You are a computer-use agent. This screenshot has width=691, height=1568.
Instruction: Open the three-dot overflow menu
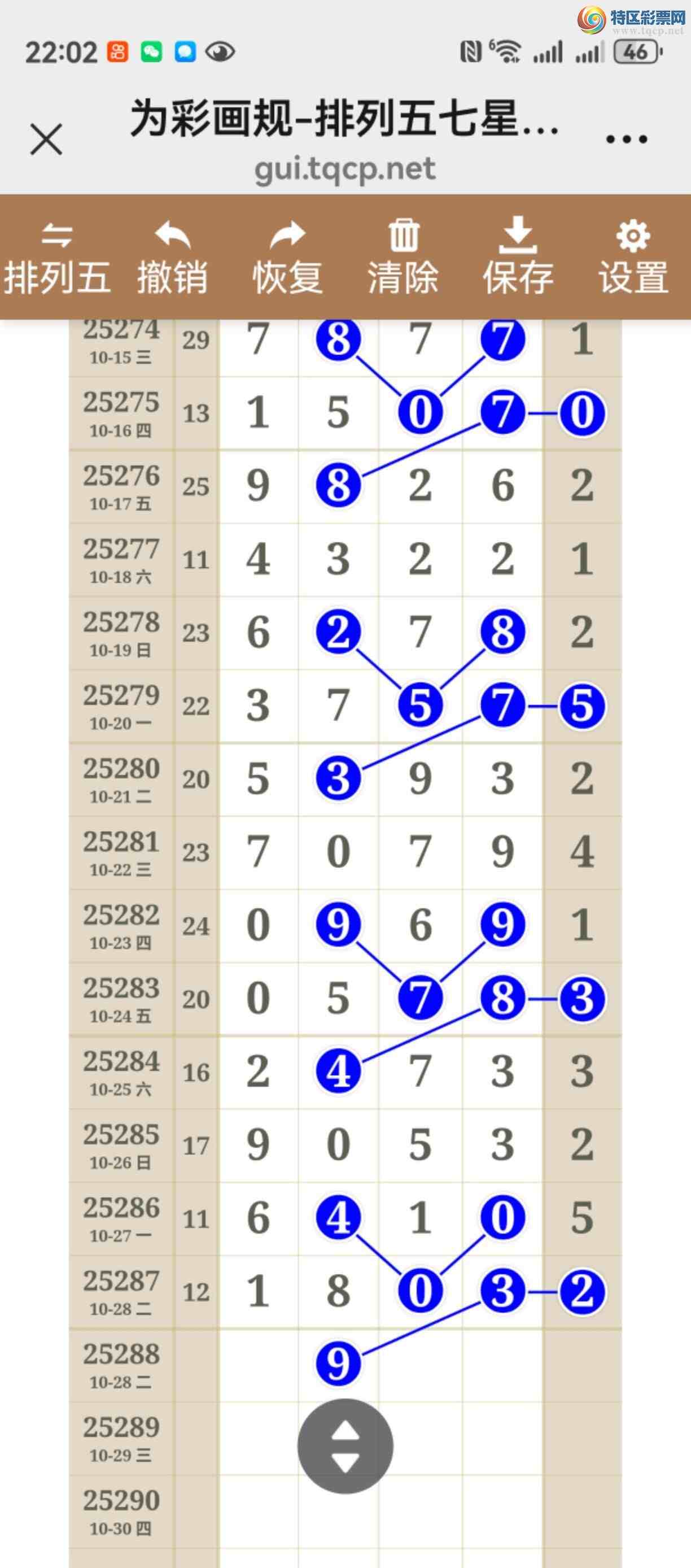pyautogui.click(x=627, y=140)
